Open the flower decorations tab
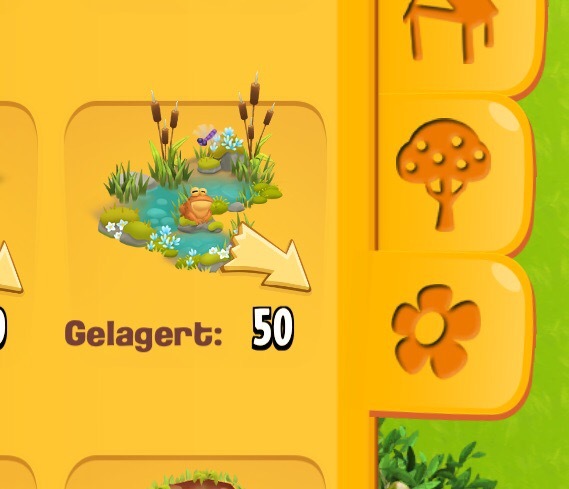The height and width of the screenshot is (489, 569). 451,332
